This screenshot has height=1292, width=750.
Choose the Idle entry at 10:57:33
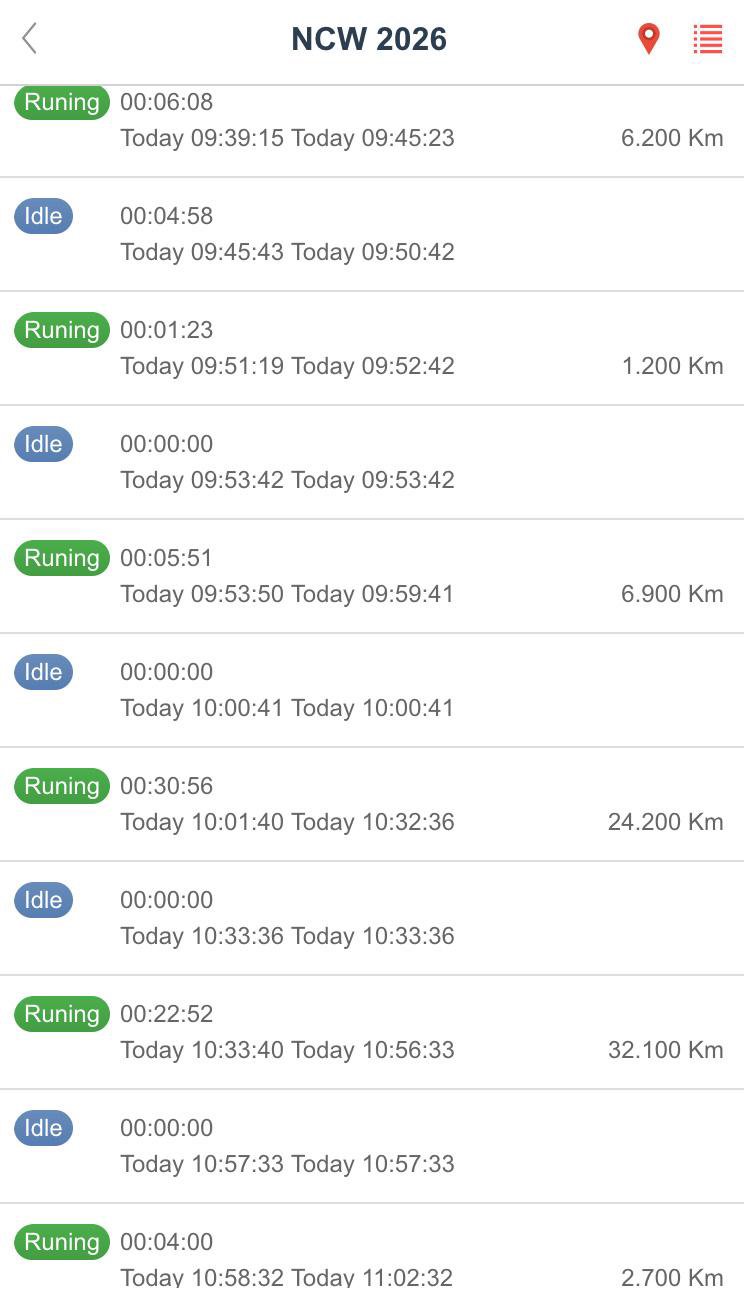pos(372,1146)
